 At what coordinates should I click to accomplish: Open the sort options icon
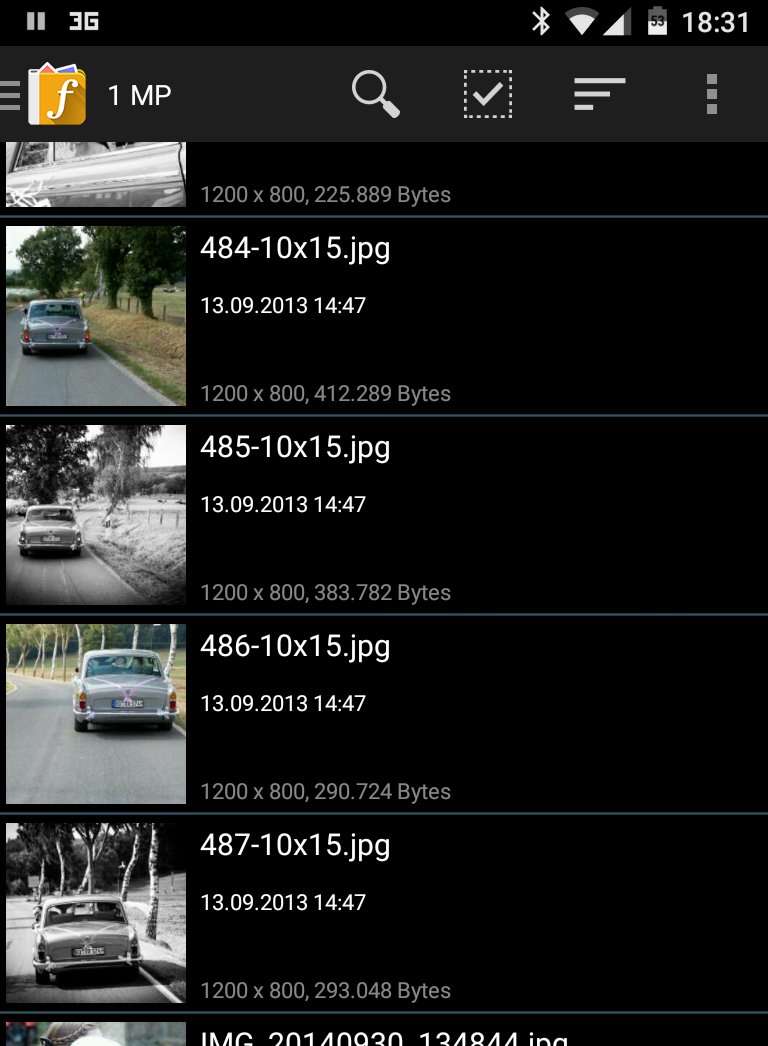click(x=599, y=95)
